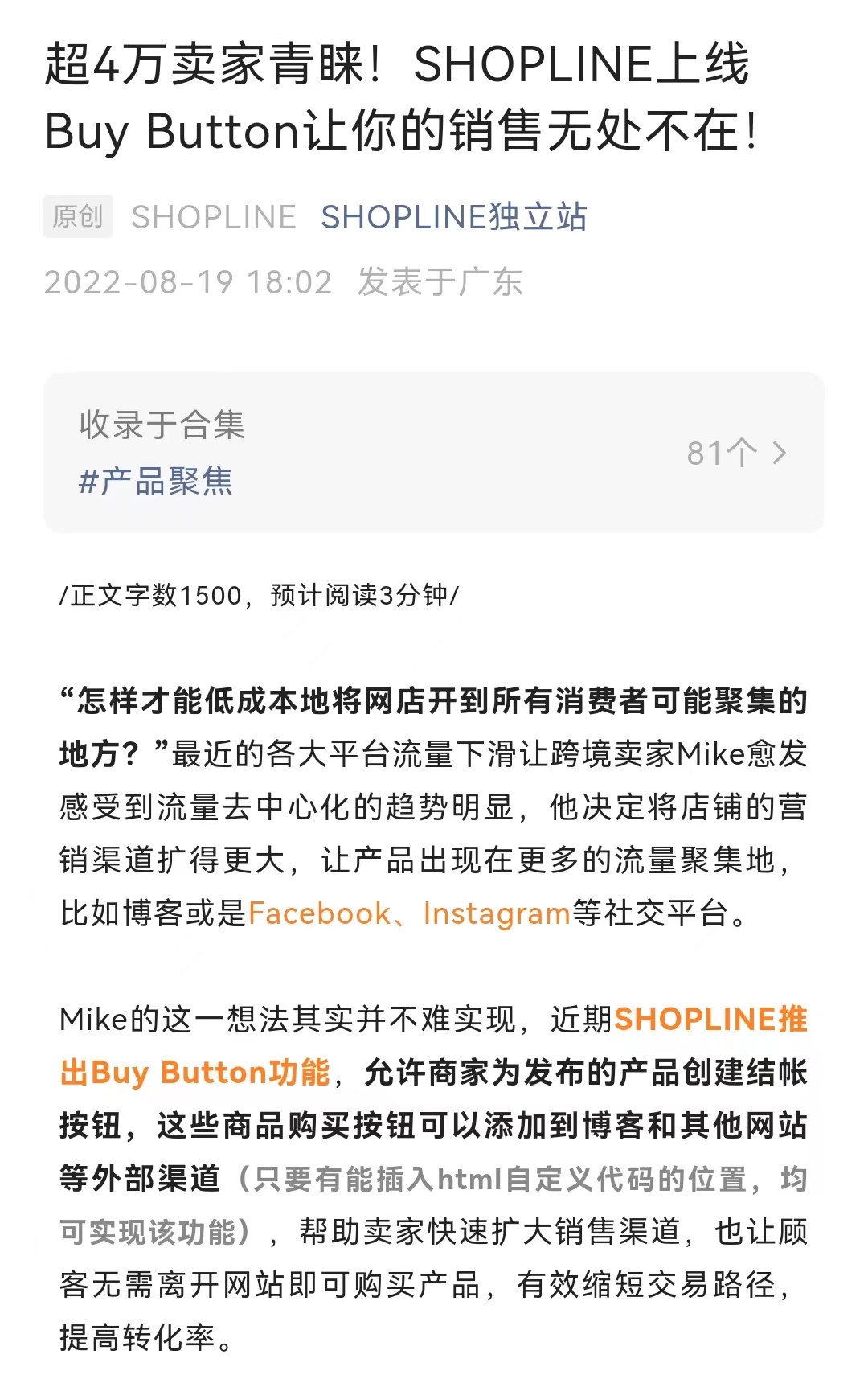The height and width of the screenshot is (1379, 868).
Task: Open the #产品聚焦 collection card
Action: 156,482
